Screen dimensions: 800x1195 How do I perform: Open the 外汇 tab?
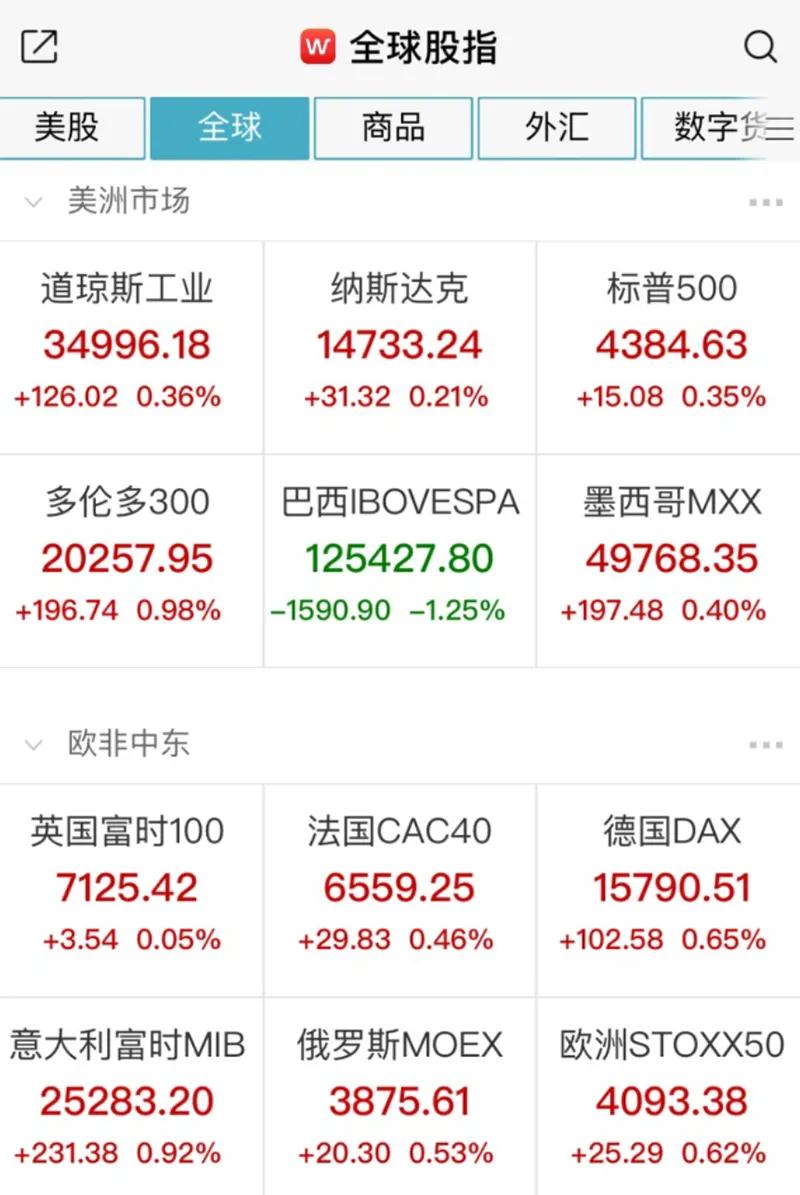point(557,128)
